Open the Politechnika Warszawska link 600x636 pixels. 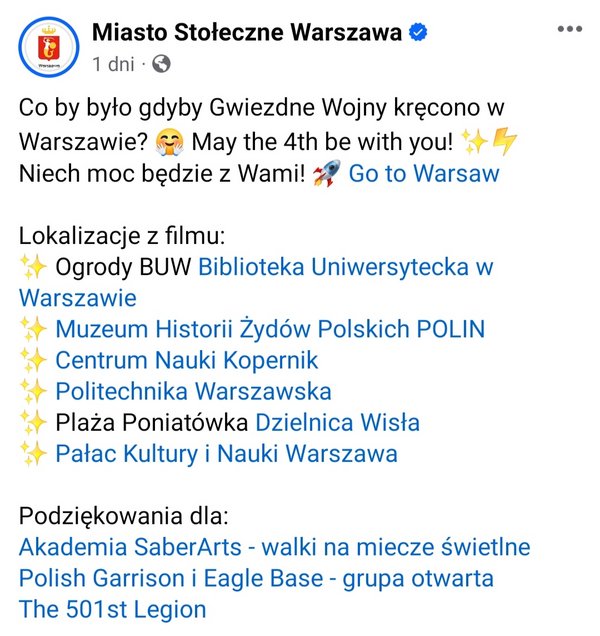[x=193, y=391]
